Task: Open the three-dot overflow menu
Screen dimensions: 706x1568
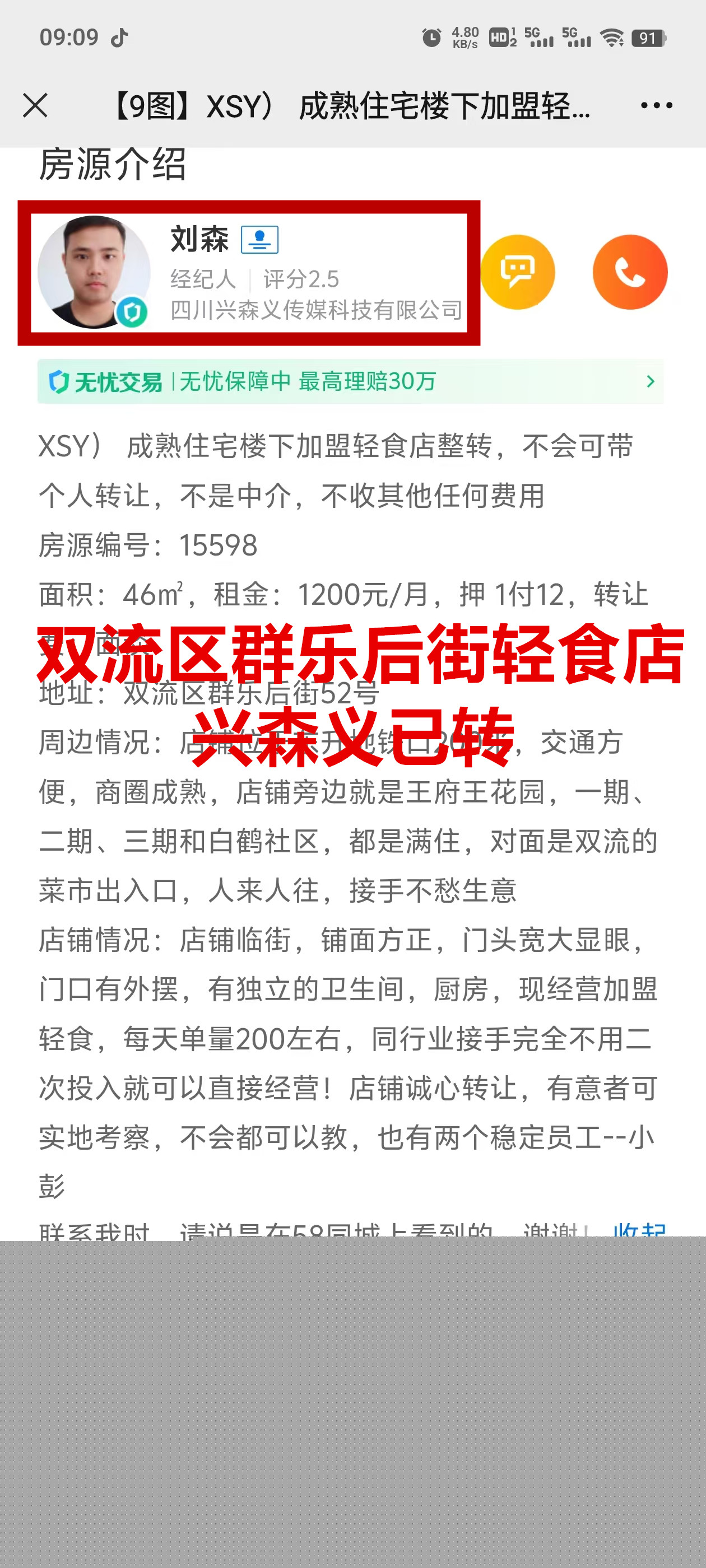Action: coord(657,105)
